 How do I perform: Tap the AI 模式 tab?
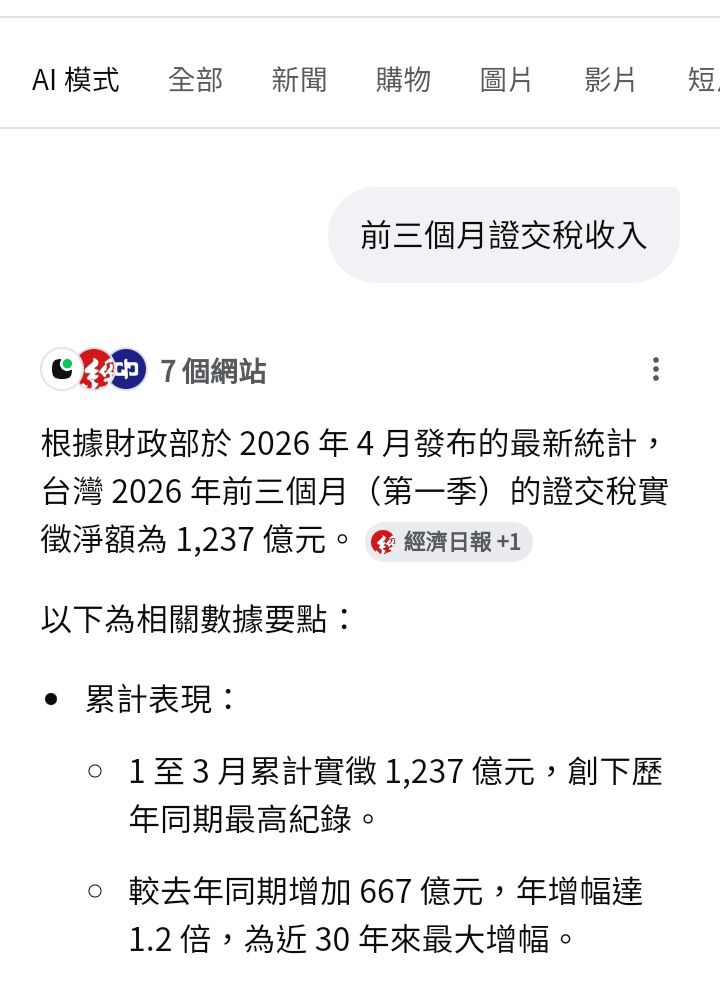click(76, 80)
